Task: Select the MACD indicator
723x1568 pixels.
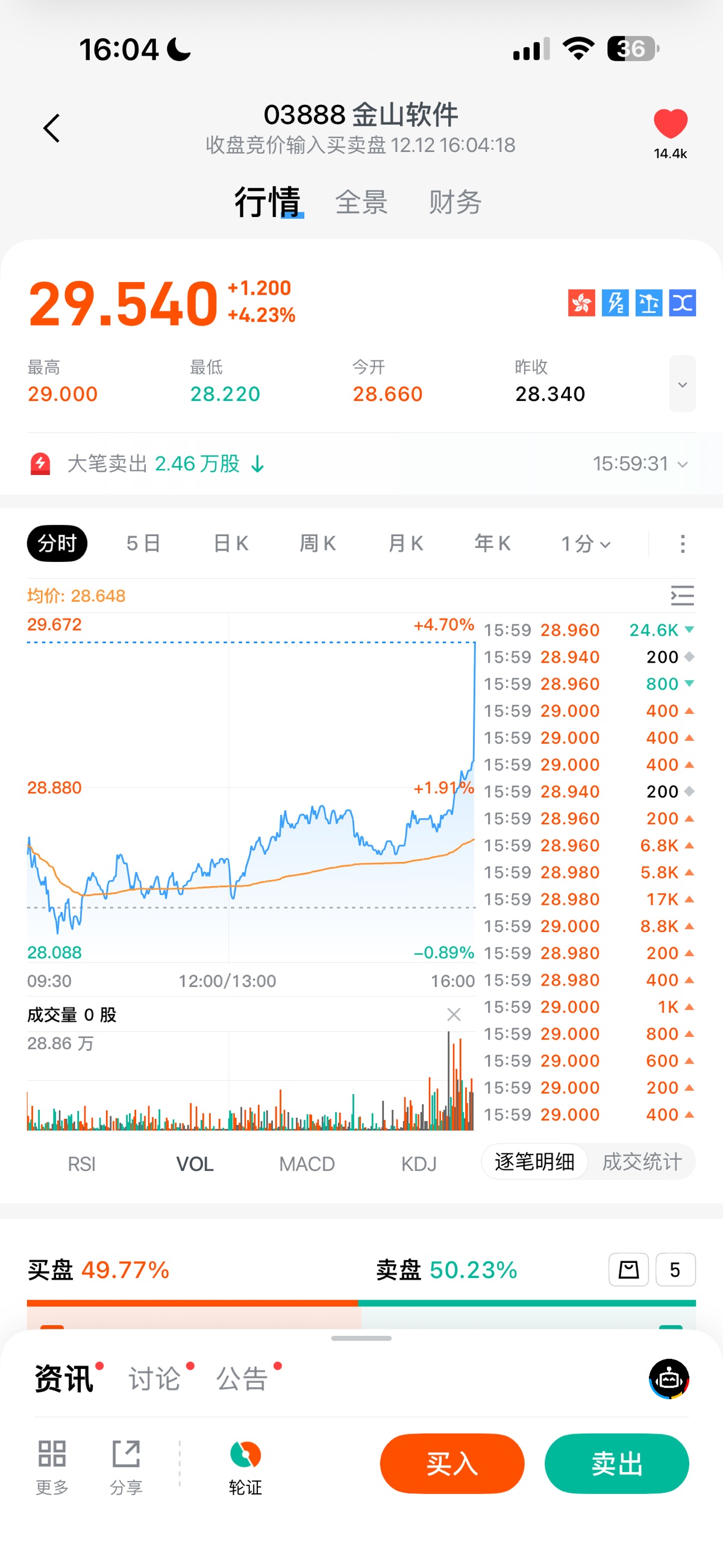Action: [307, 1164]
